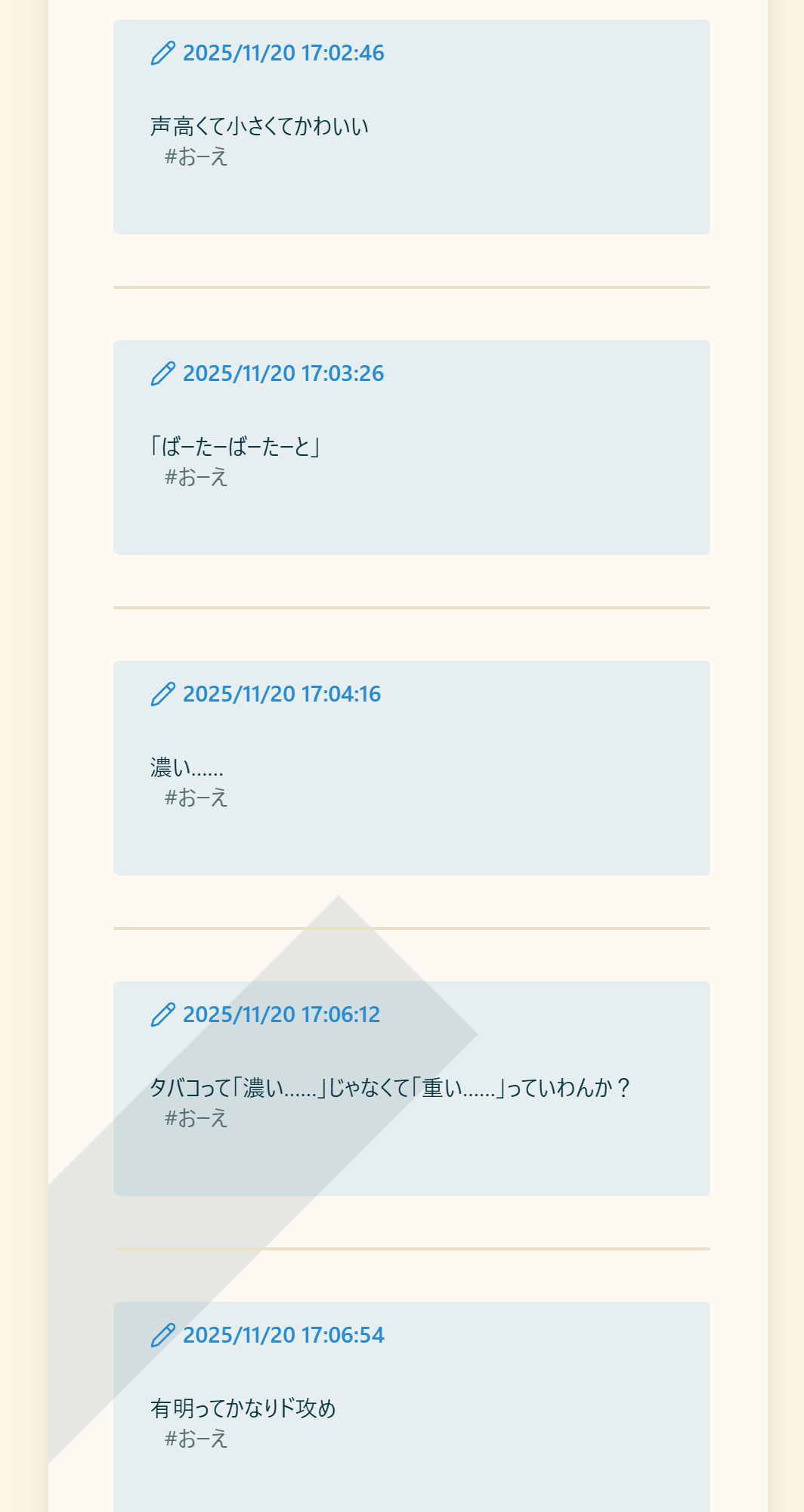Open hashtag #おーえ under the タバコって post

[x=196, y=1119]
